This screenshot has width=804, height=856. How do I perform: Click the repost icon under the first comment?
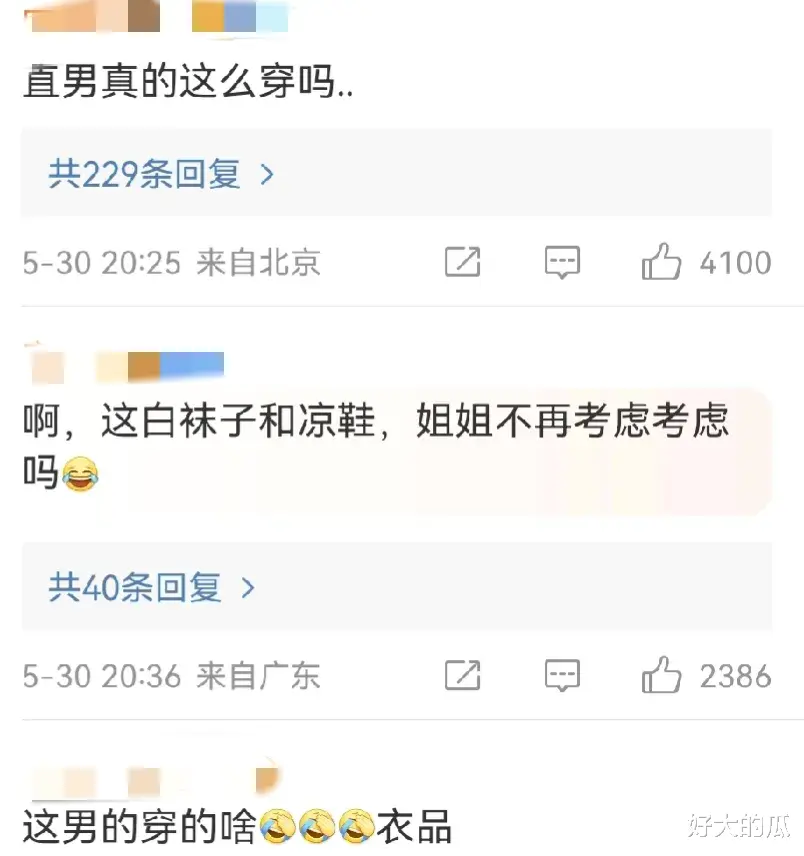point(462,262)
